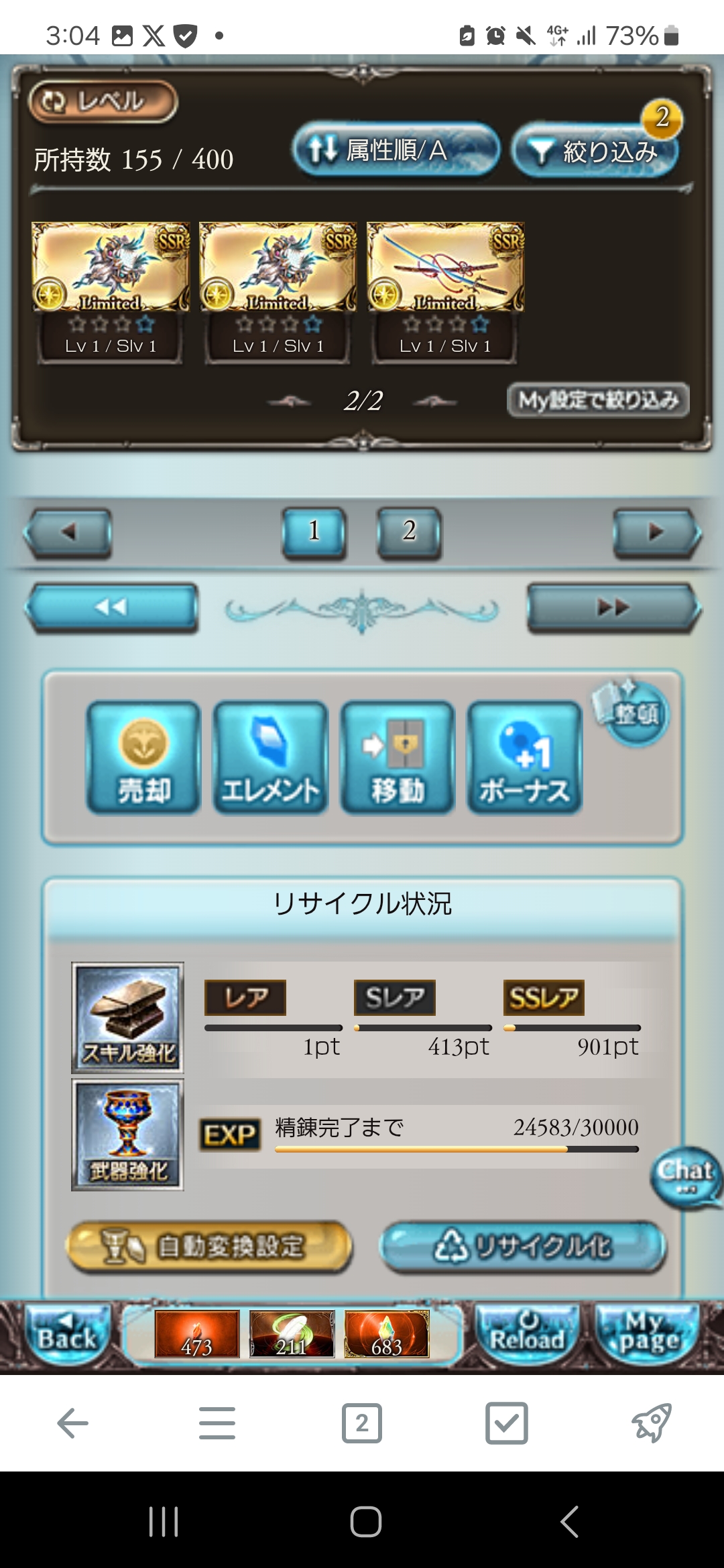Tap リサイクル化 recycle button
Screen dimensions: 724x1568
point(523,1246)
